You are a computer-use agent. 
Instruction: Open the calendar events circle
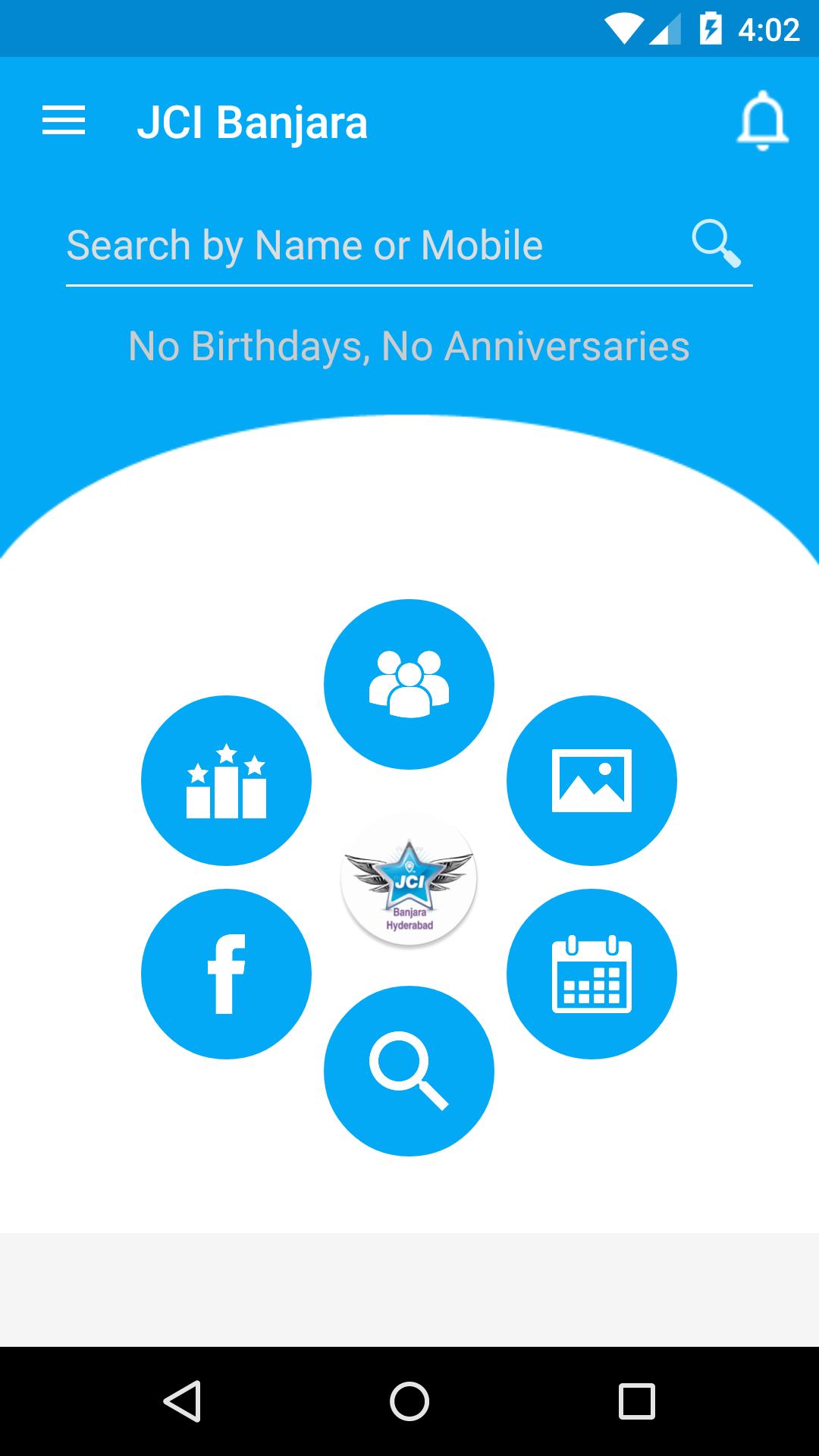tap(591, 974)
